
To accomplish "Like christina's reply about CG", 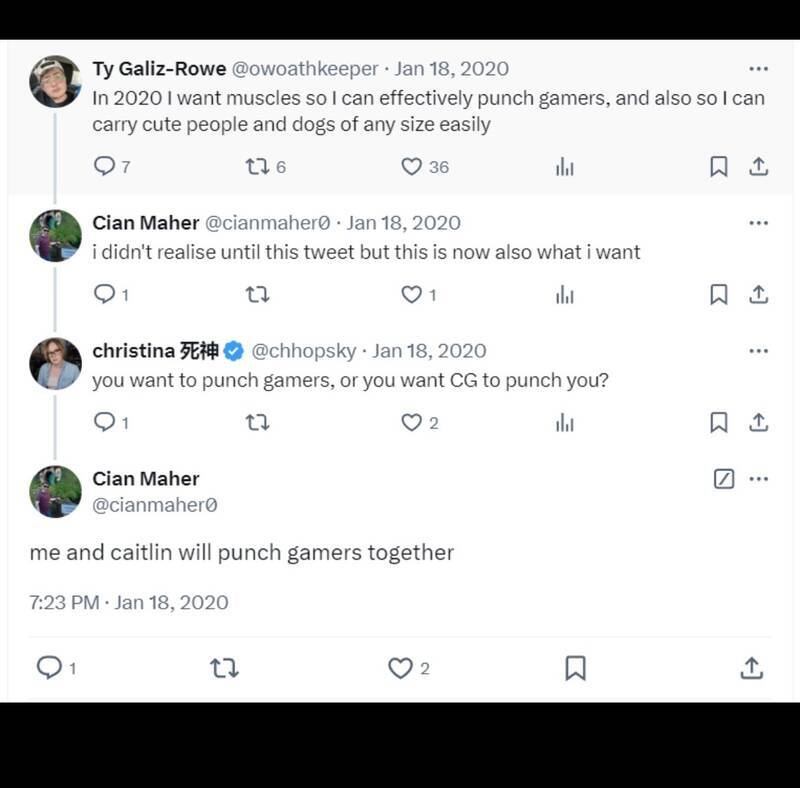I will coord(411,422).
